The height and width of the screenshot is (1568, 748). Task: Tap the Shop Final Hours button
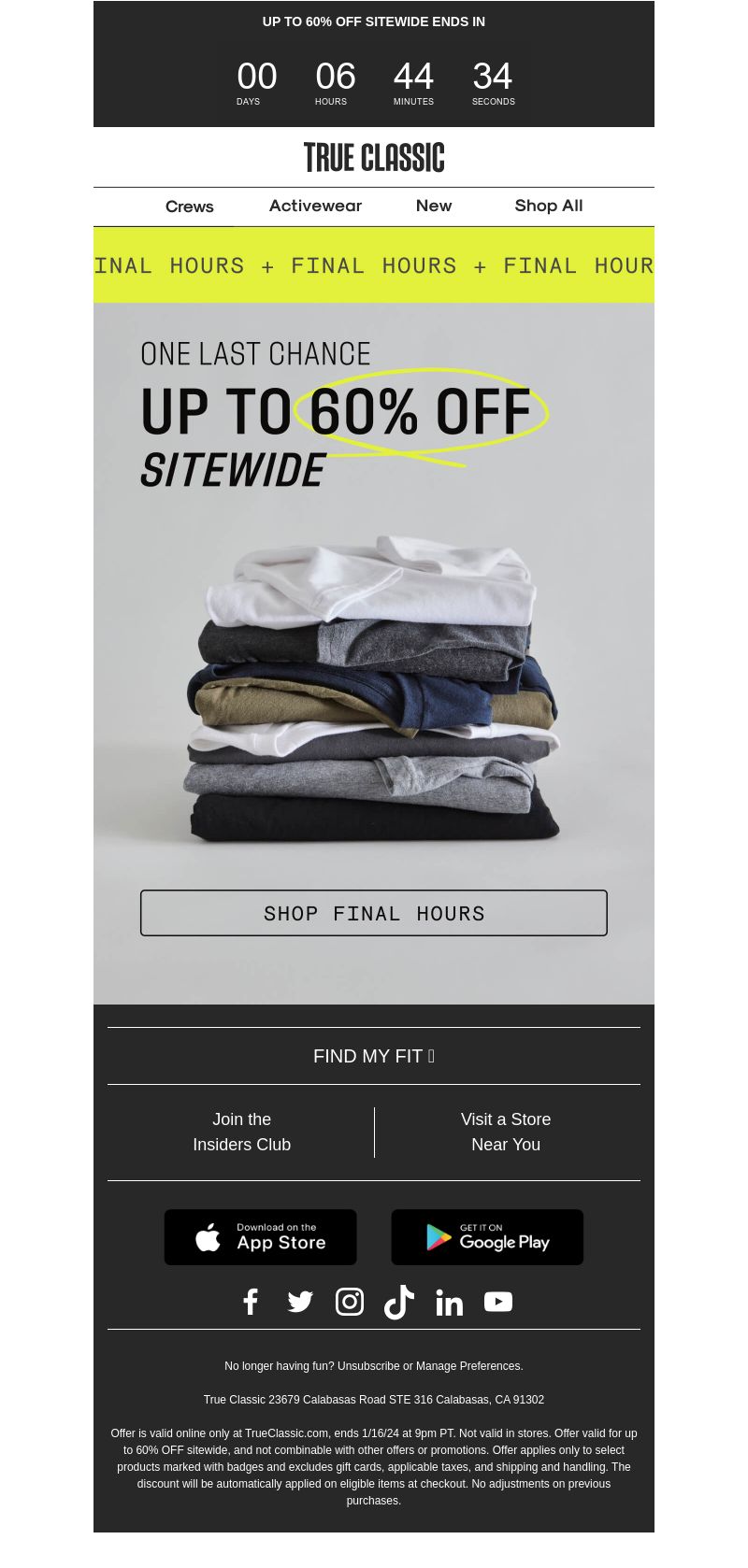(374, 913)
